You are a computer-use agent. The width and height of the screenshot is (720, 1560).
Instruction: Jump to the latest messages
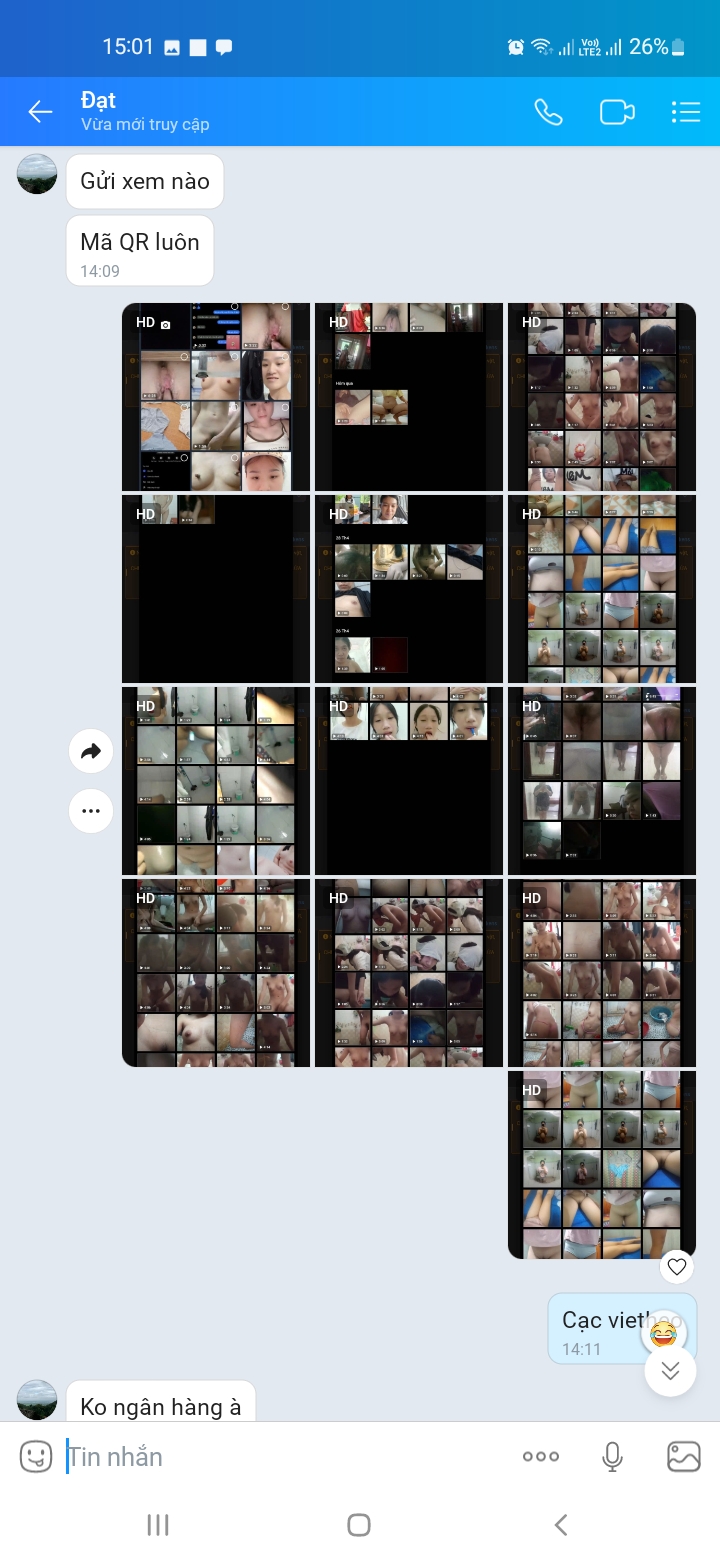tap(670, 1371)
